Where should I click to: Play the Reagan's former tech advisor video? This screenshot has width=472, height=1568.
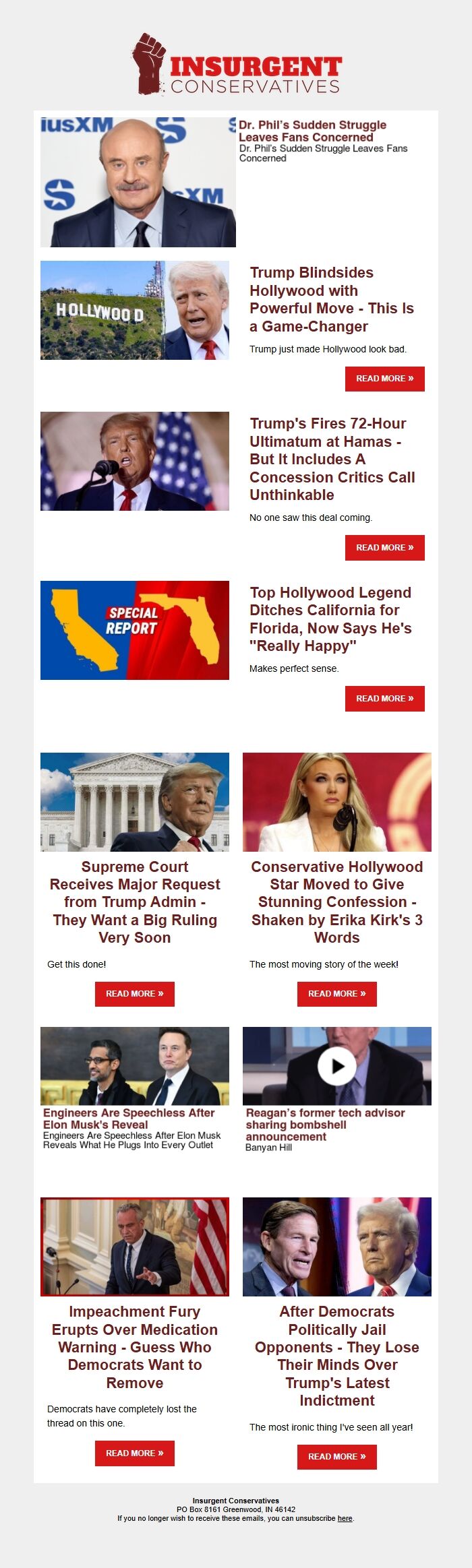click(x=337, y=1066)
